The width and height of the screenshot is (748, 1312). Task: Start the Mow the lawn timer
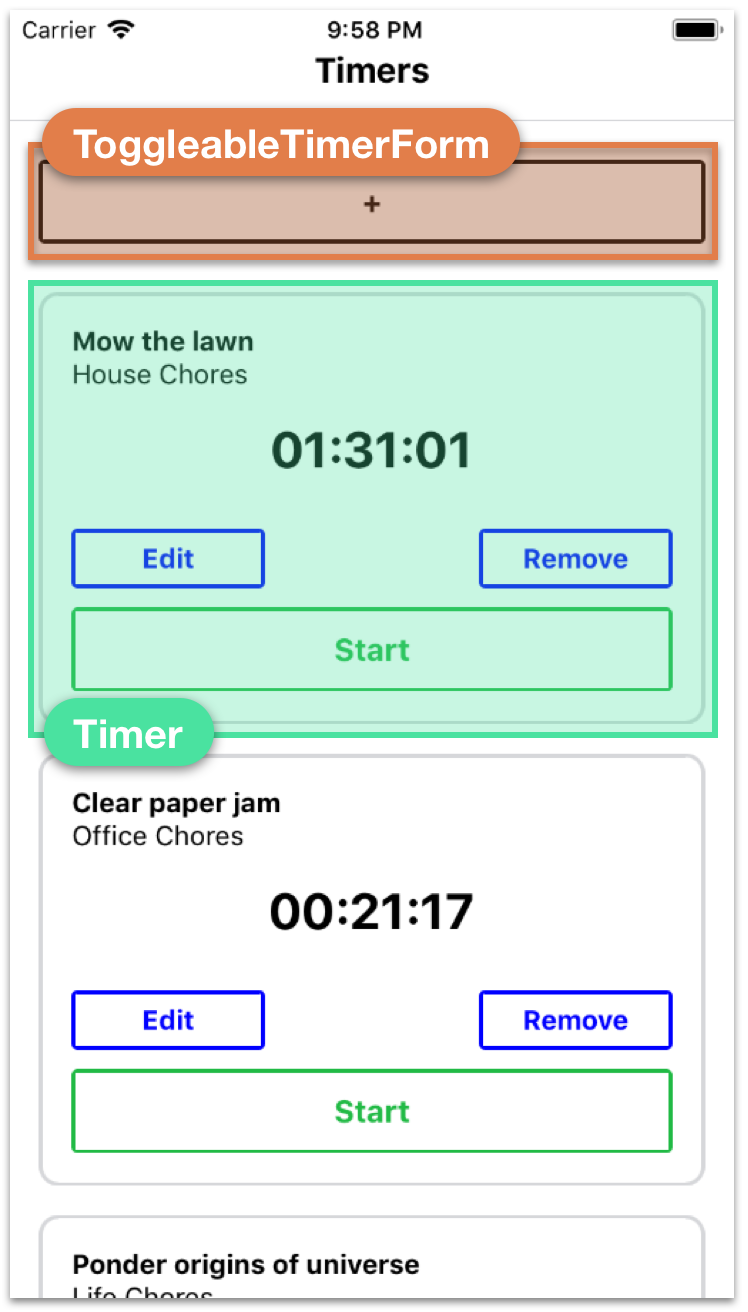click(x=371, y=649)
